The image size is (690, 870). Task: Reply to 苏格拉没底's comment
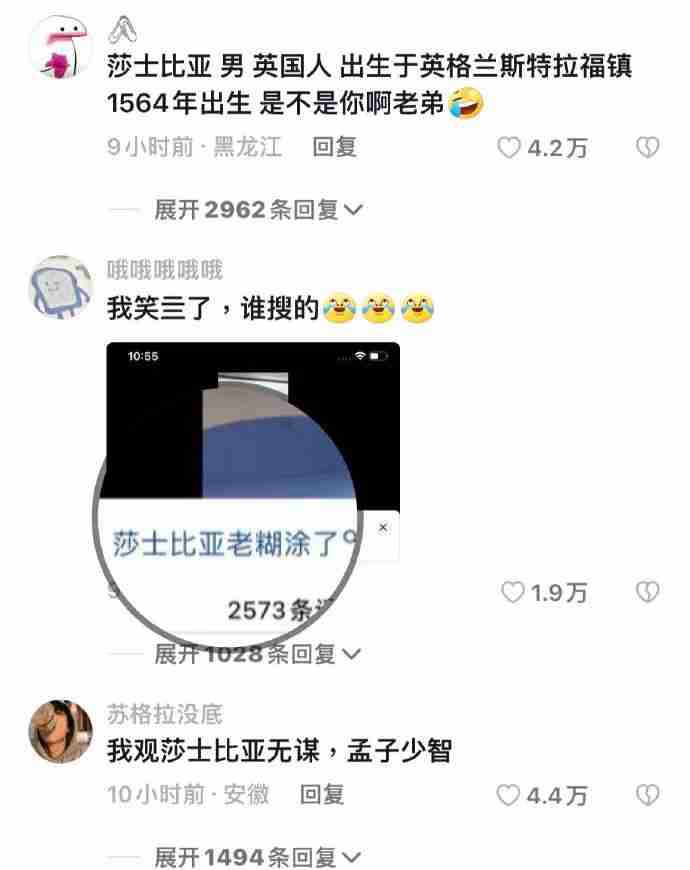(323, 795)
